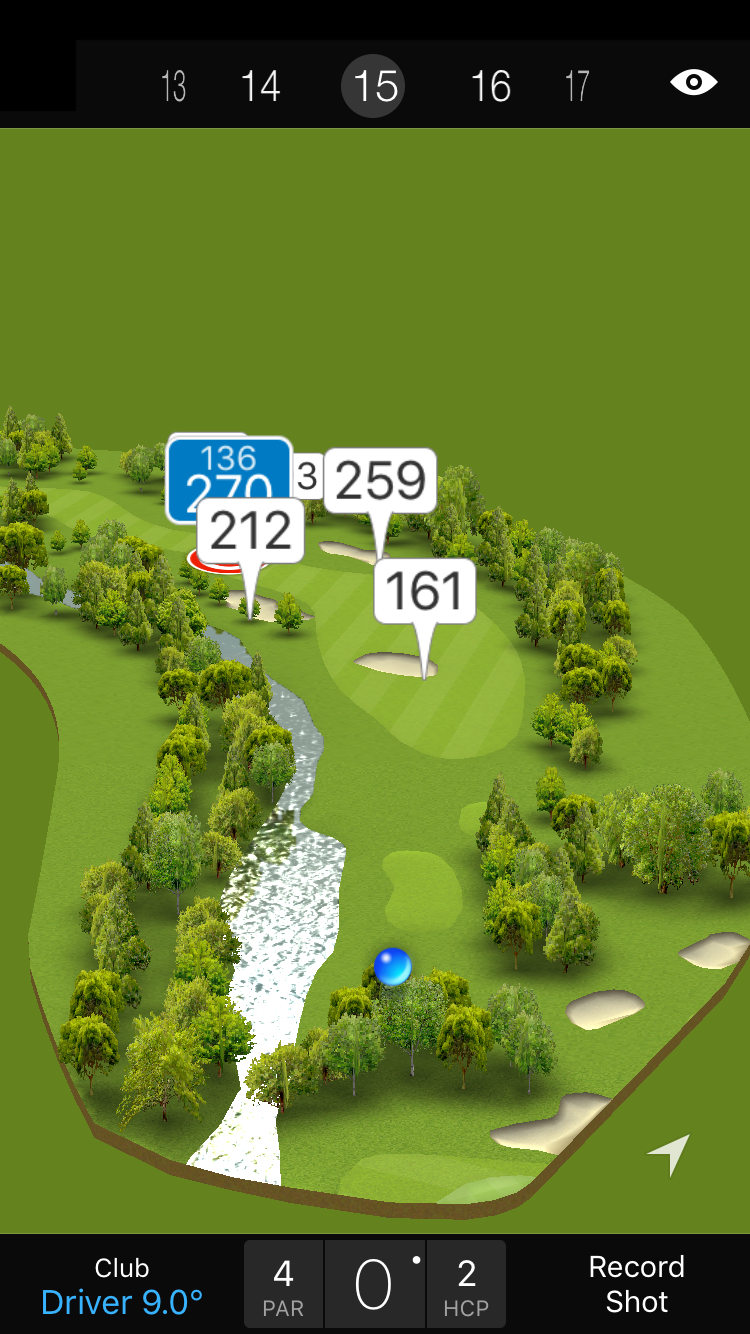Toggle the eye view icon

point(693,83)
